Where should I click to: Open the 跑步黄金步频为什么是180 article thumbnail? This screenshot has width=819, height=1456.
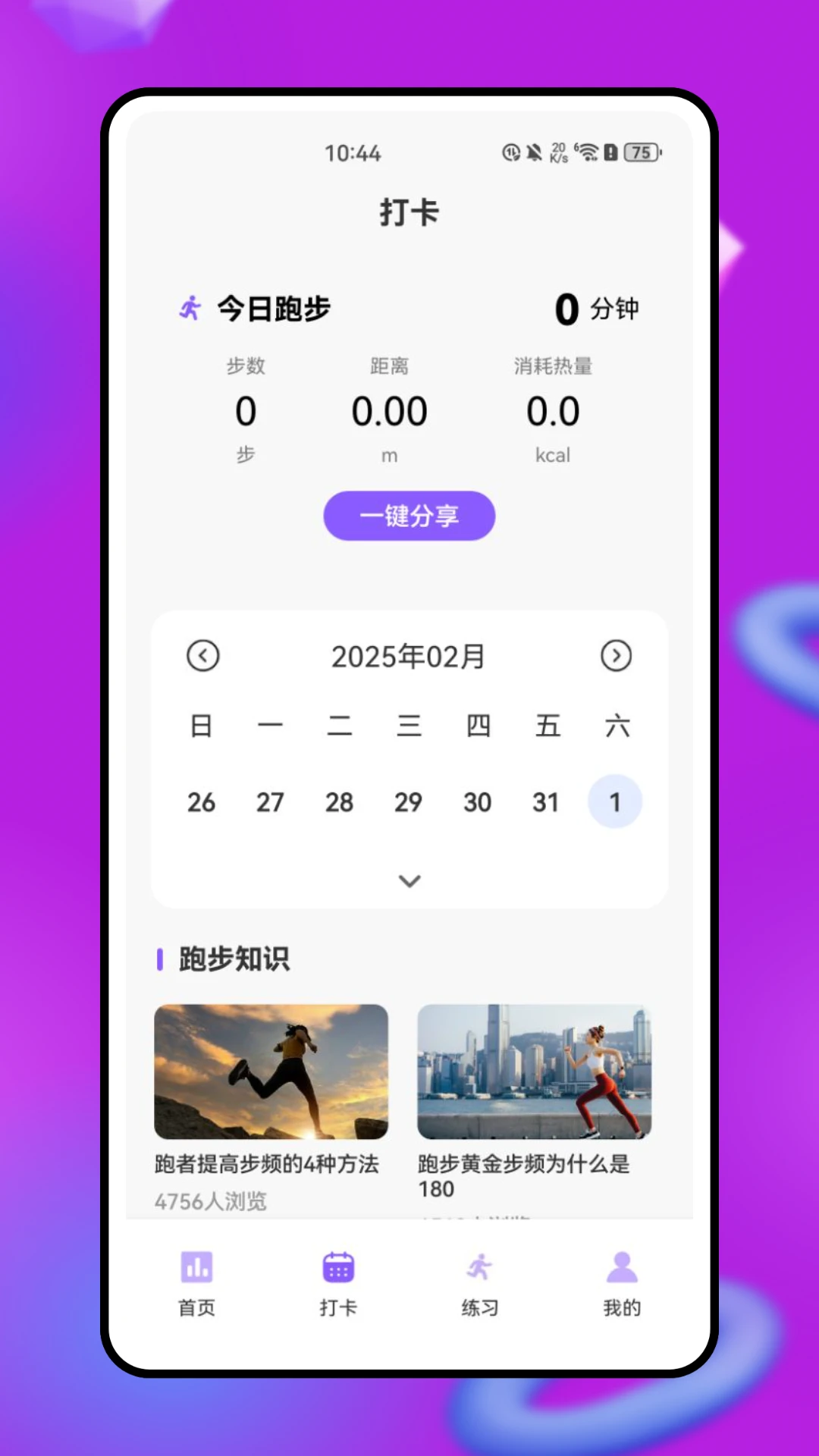point(533,1072)
